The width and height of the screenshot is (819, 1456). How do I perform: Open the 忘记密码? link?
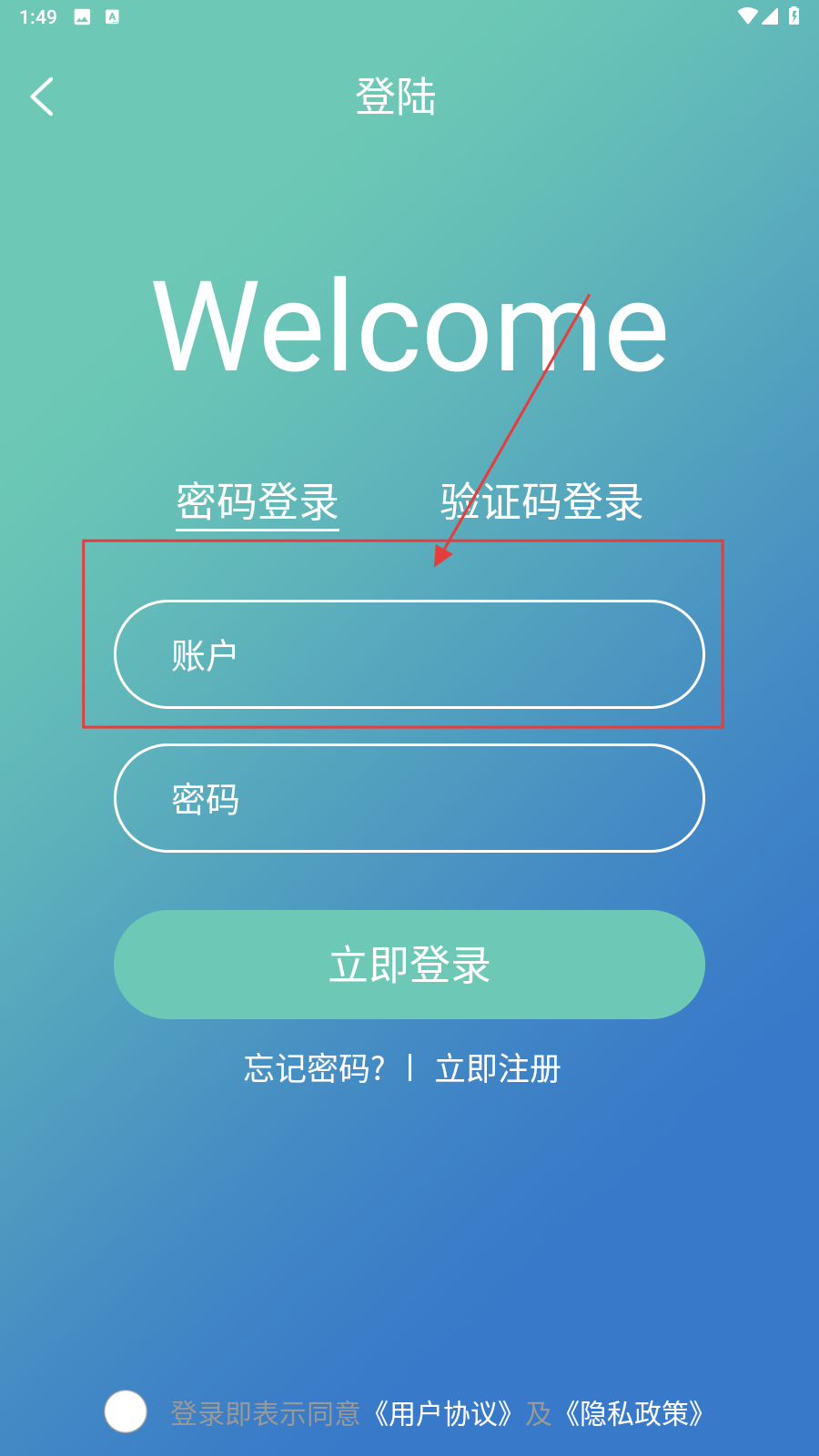pos(314,1068)
